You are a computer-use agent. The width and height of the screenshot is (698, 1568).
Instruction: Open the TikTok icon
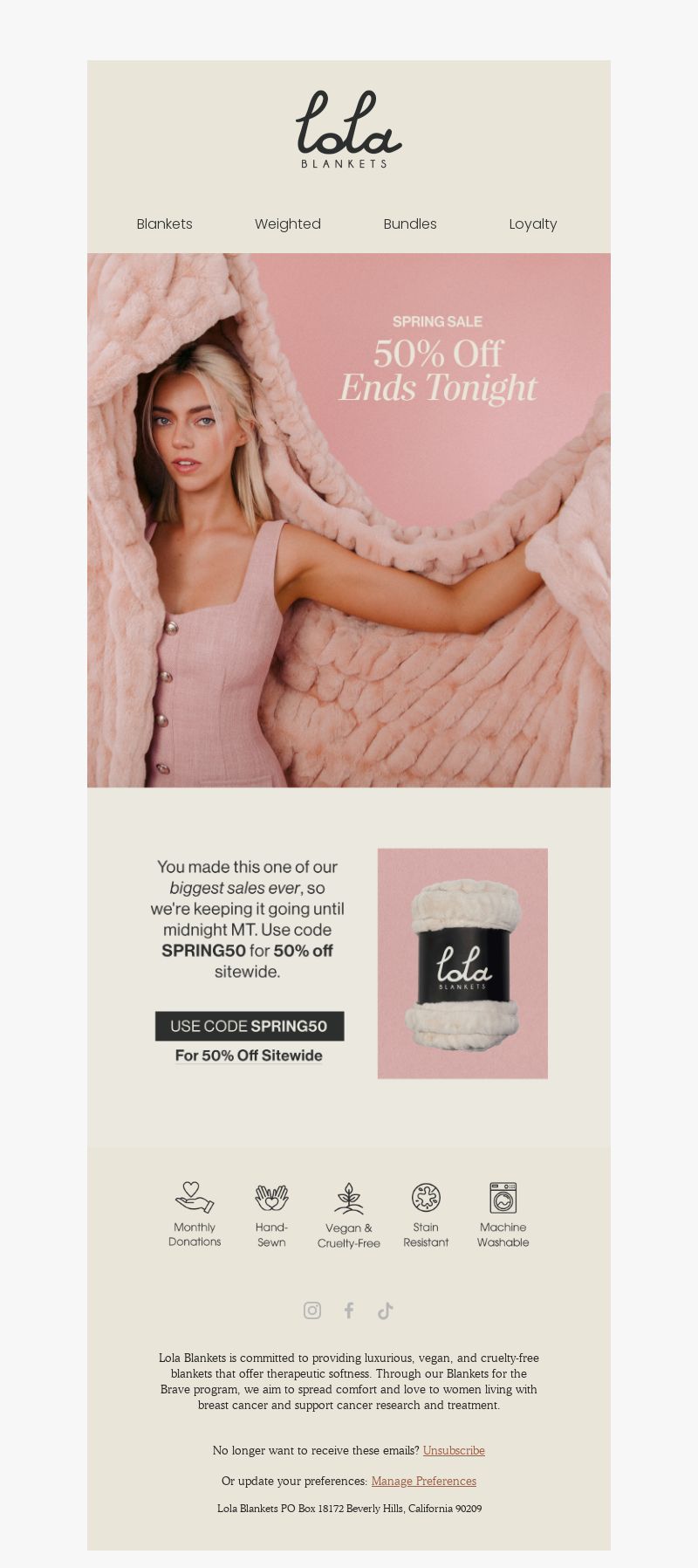tap(386, 1310)
